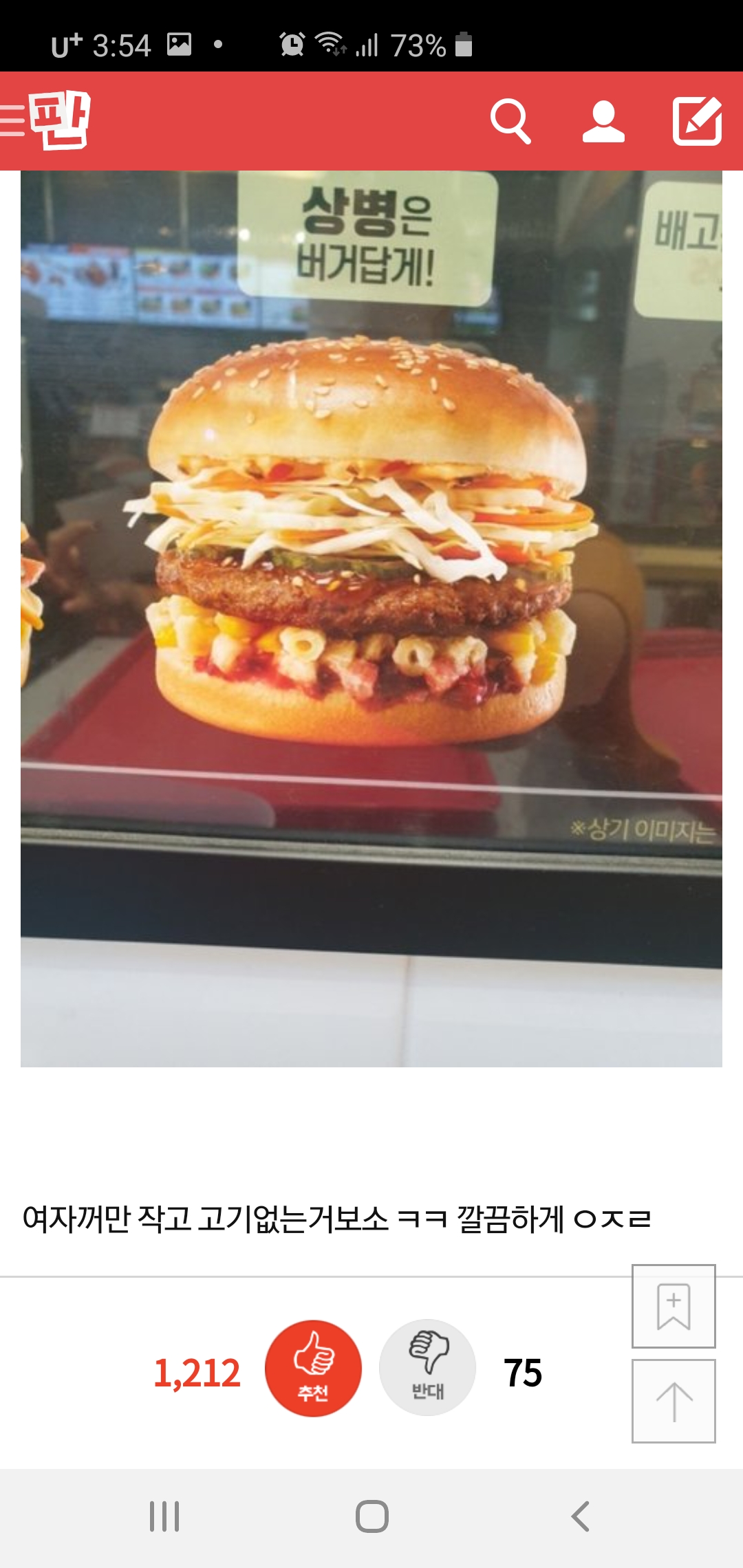Open the search magnifier

pos(510,121)
